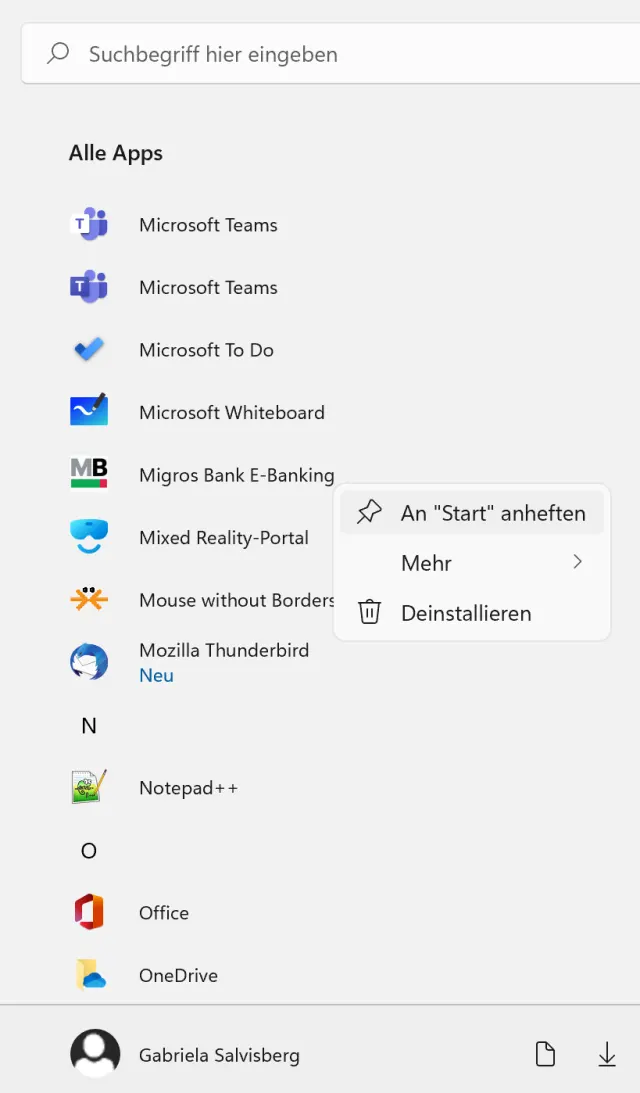Open Microsoft To Do
Viewport: 640px width, 1093px height.
206,350
